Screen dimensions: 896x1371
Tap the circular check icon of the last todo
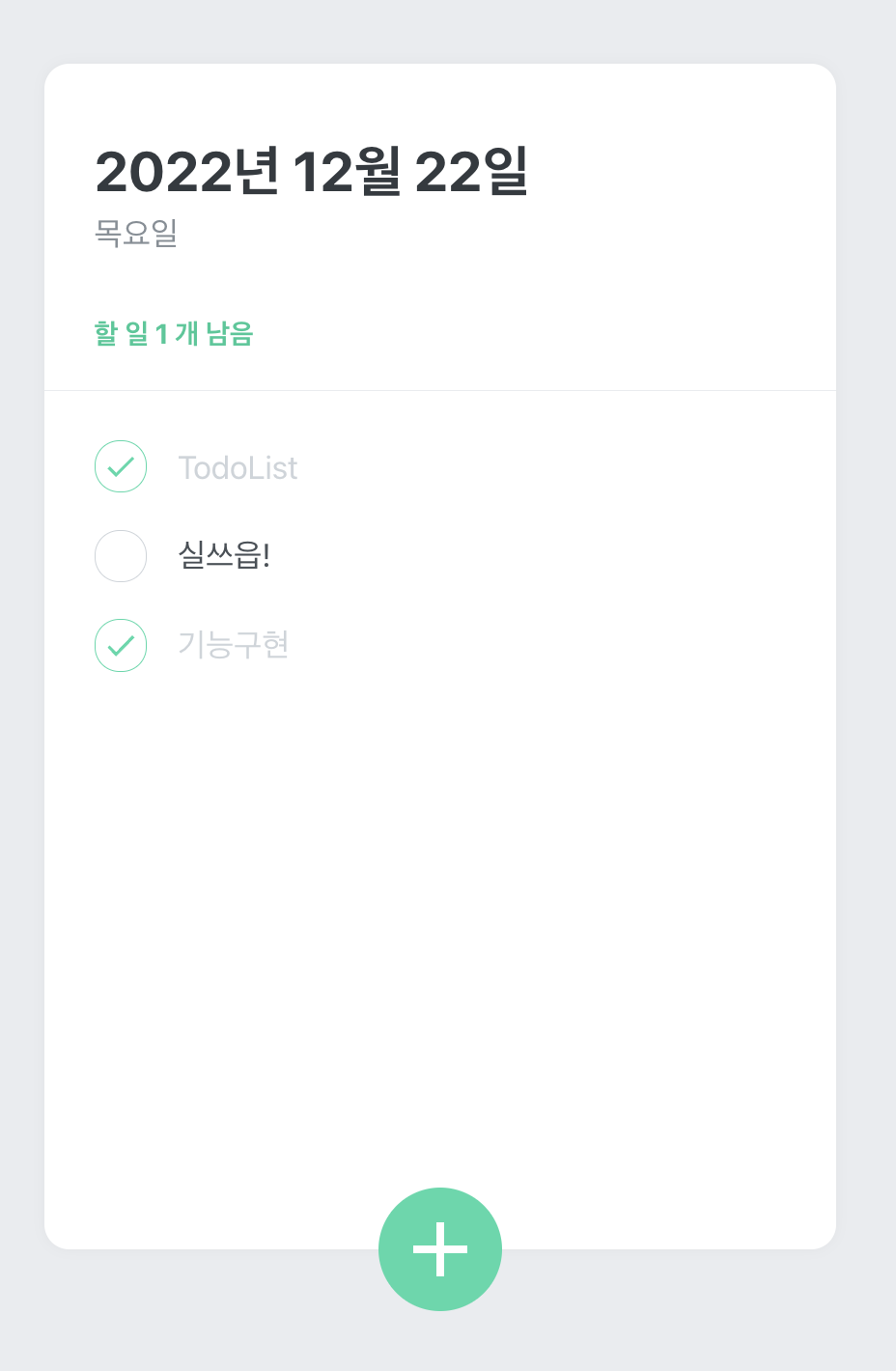click(x=121, y=645)
